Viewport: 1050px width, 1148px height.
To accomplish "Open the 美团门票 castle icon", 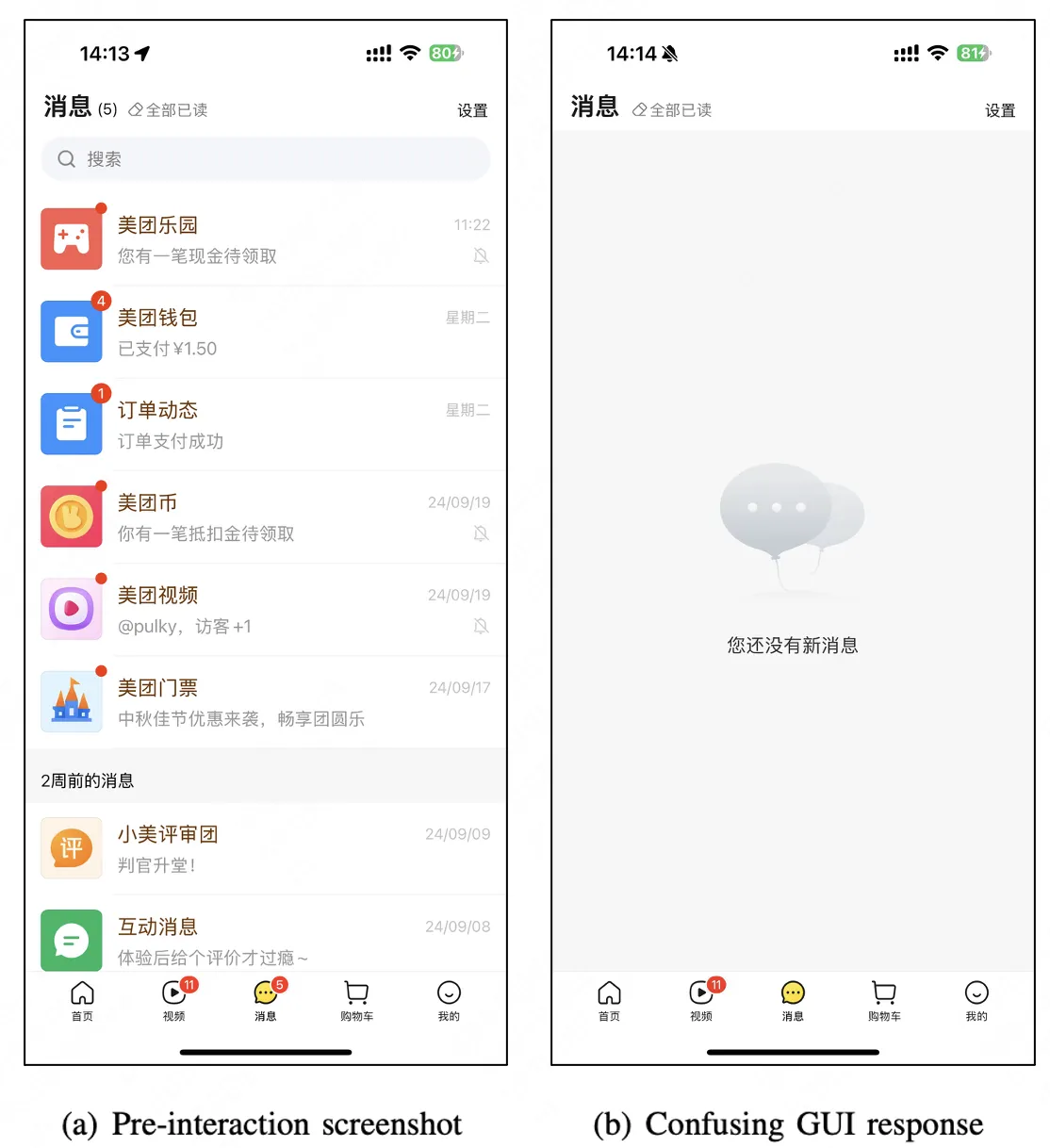I will click(72, 701).
